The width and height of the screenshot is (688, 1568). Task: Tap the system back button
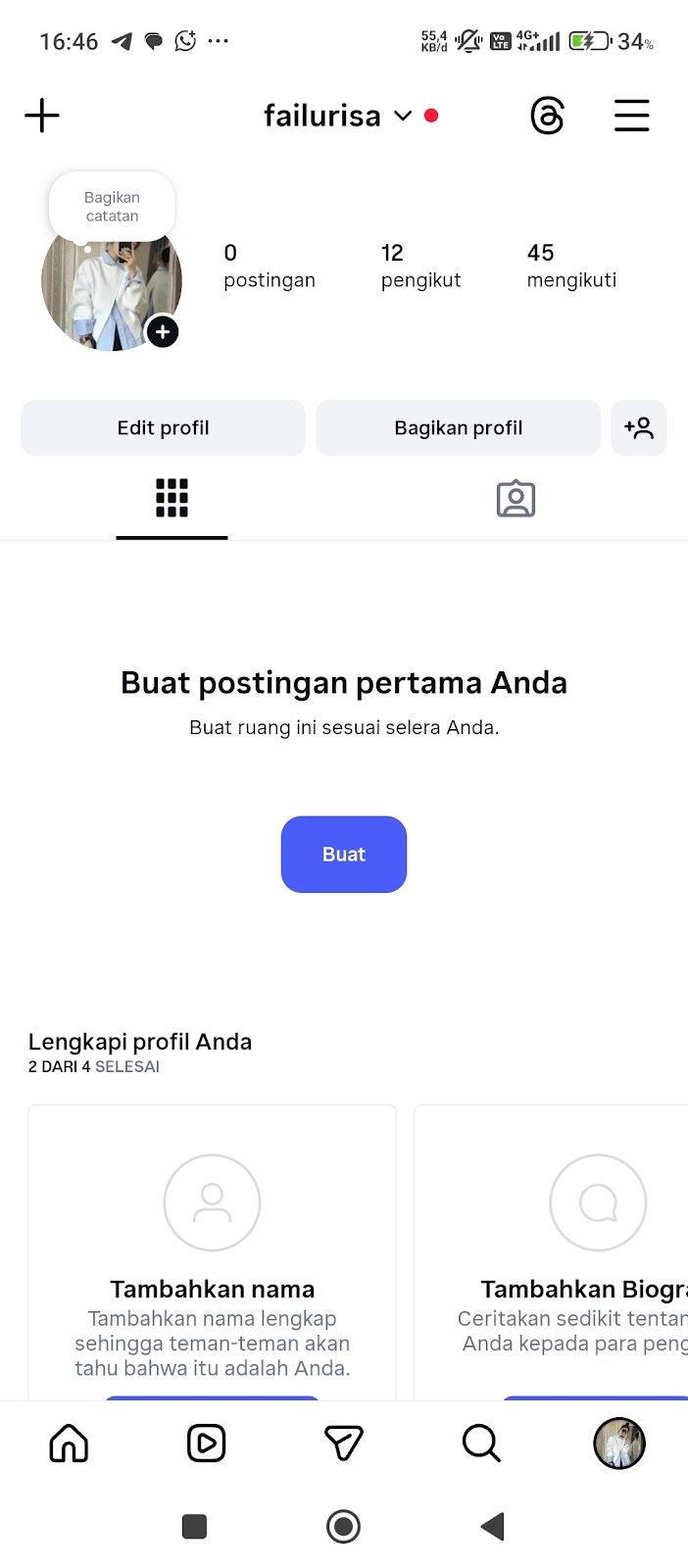click(x=493, y=1526)
